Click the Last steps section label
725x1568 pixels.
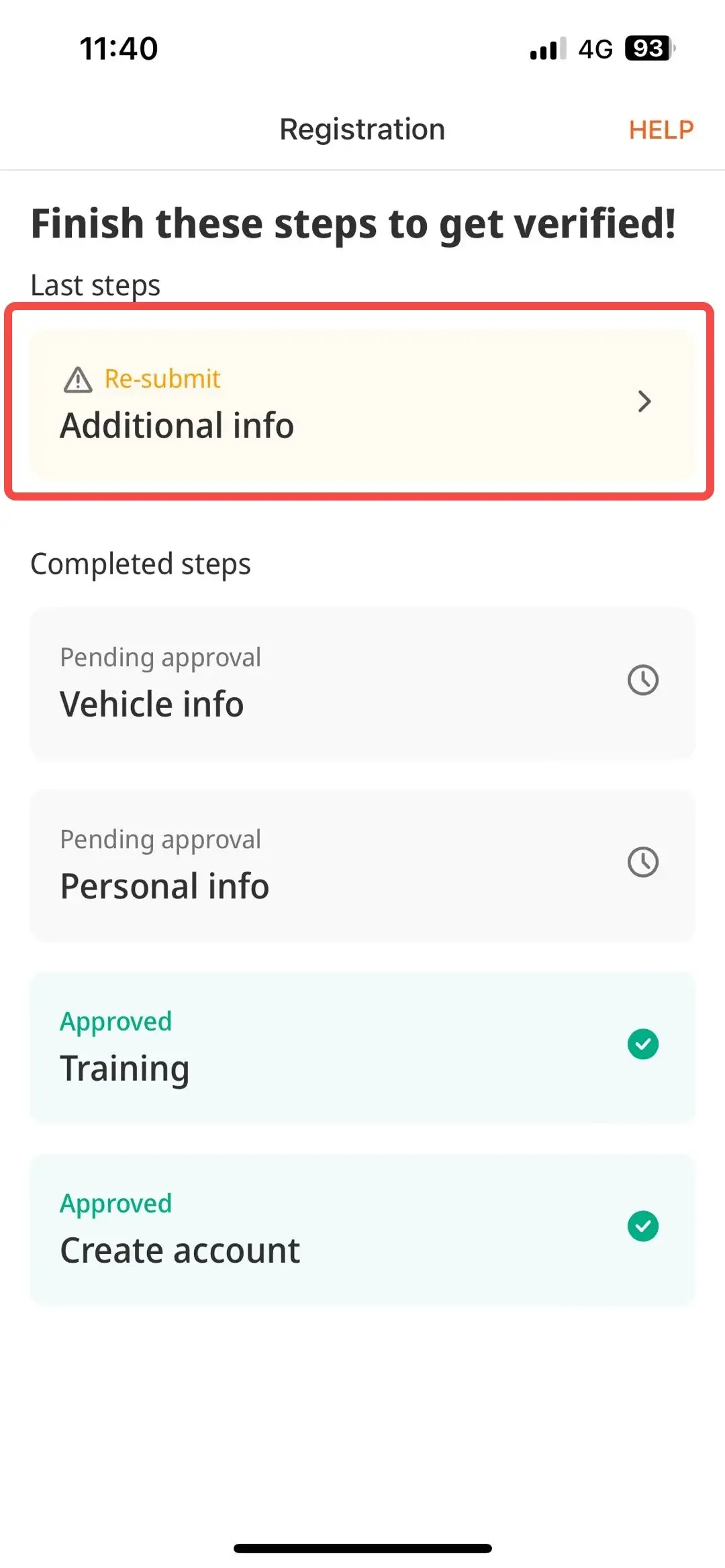click(x=95, y=284)
